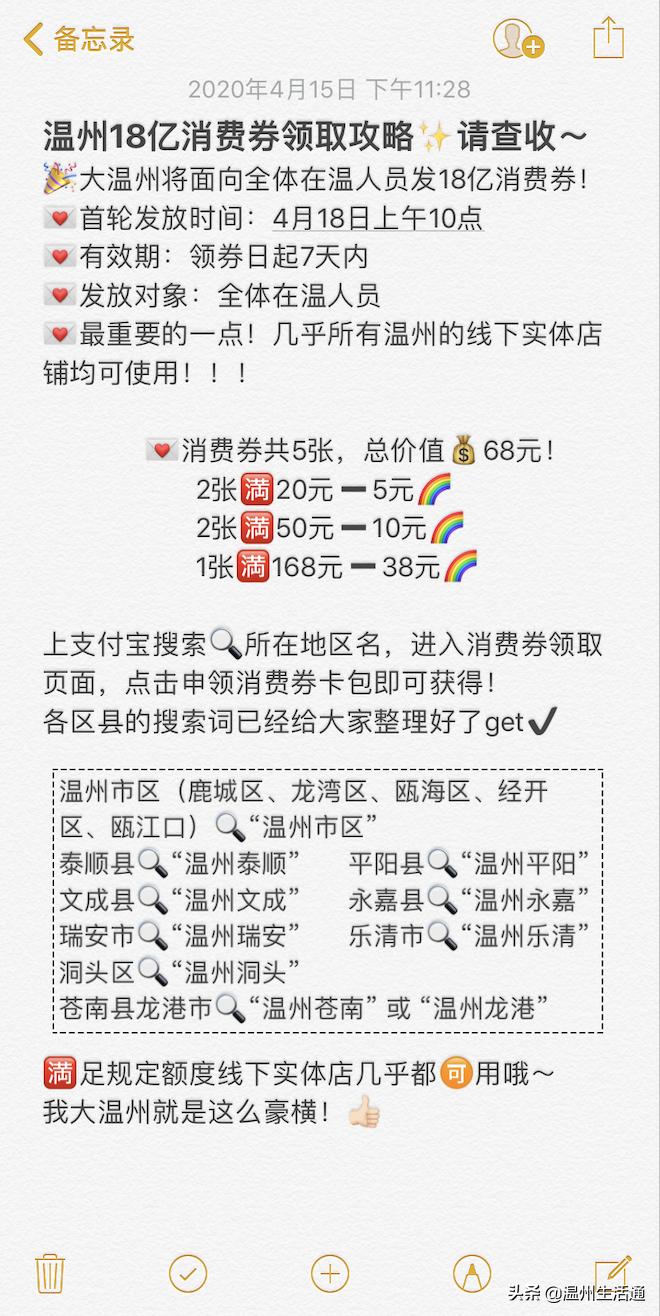Tap the plus icon to add an attachment
660x1316 pixels.
pyautogui.click(x=330, y=1273)
